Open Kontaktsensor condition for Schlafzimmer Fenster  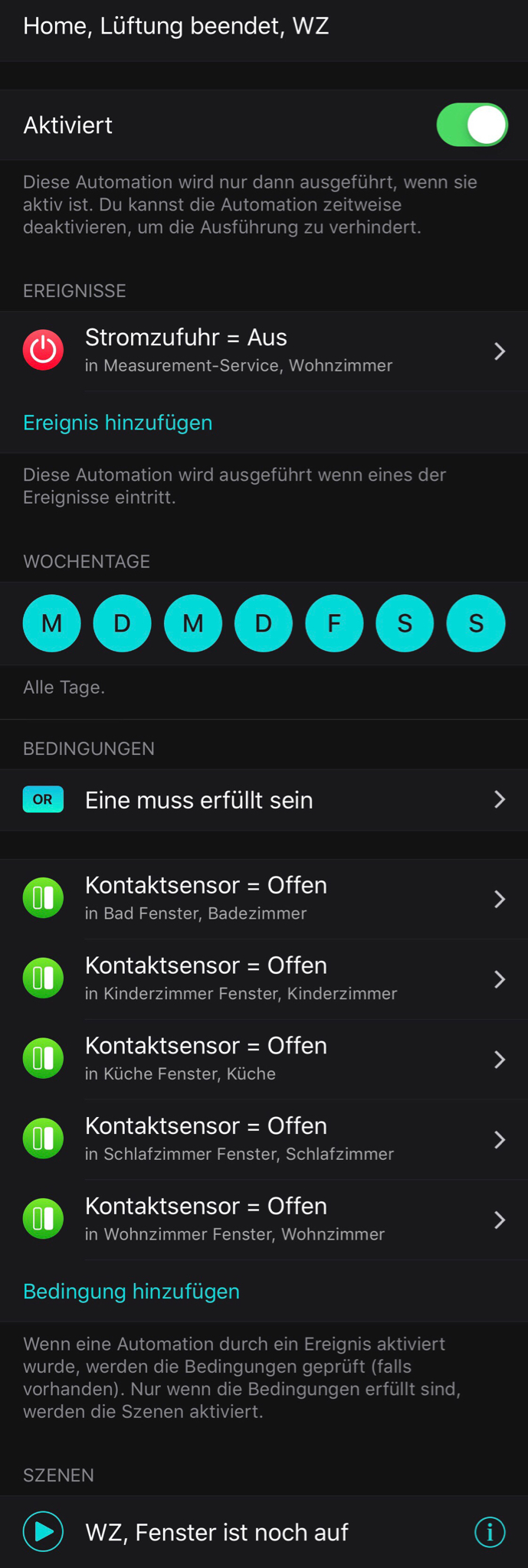[264, 1139]
